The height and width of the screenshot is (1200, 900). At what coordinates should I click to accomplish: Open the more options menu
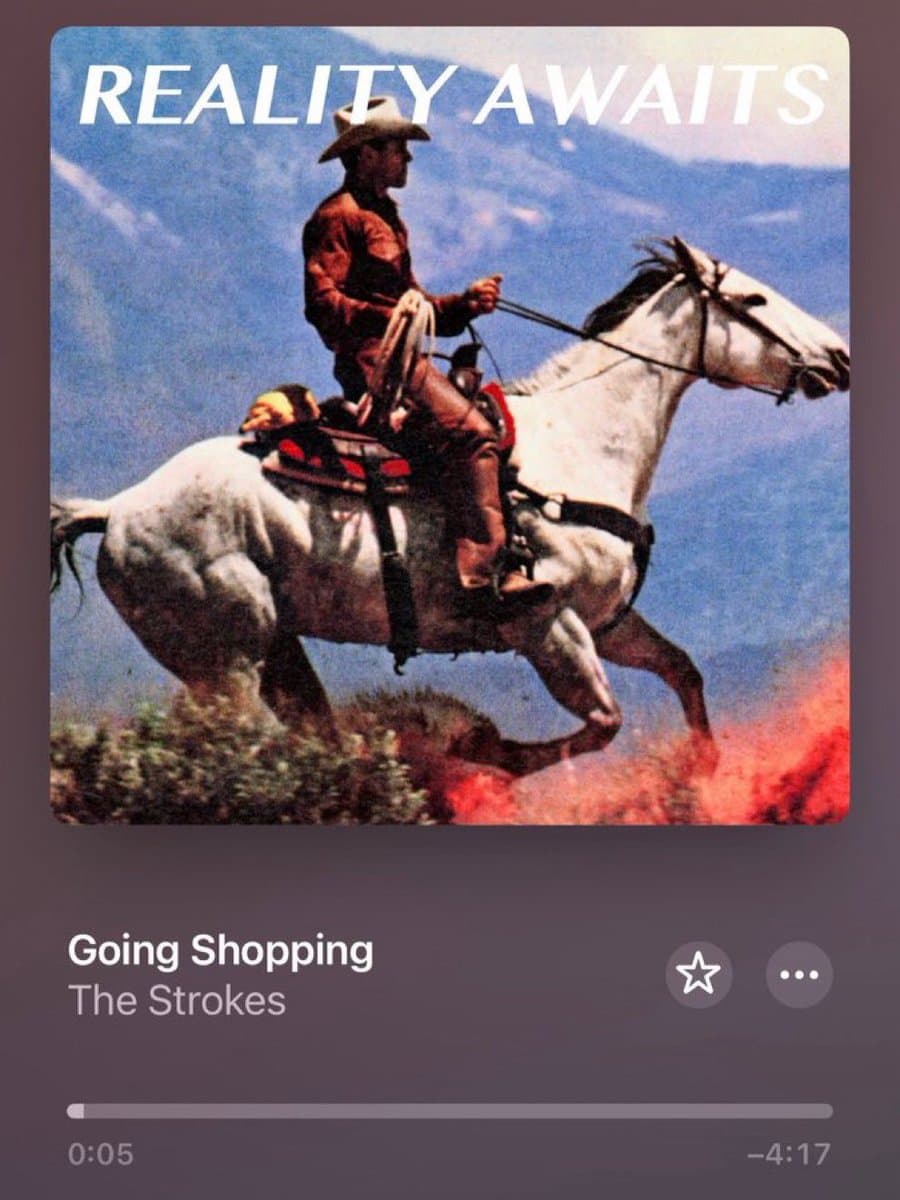tap(798, 974)
